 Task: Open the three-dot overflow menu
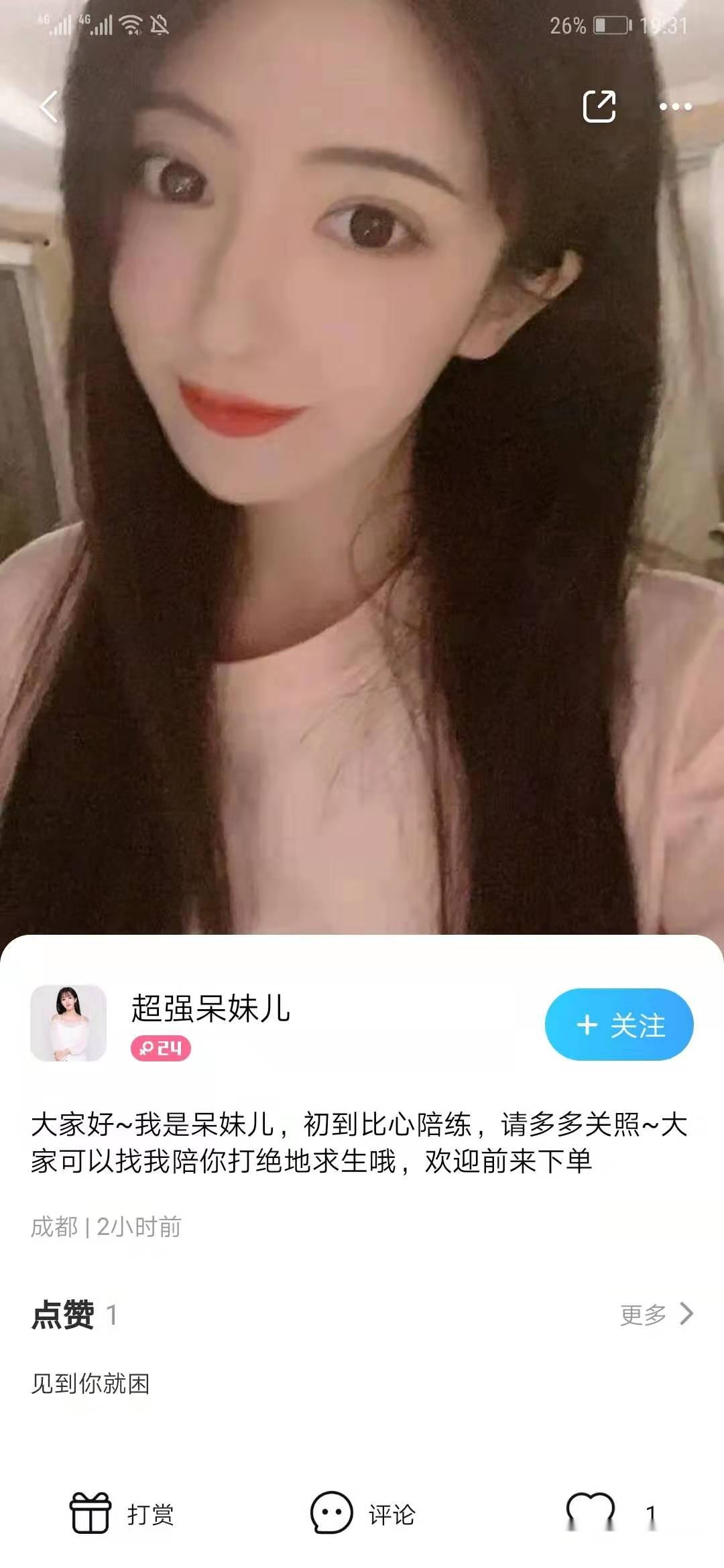[x=675, y=107]
